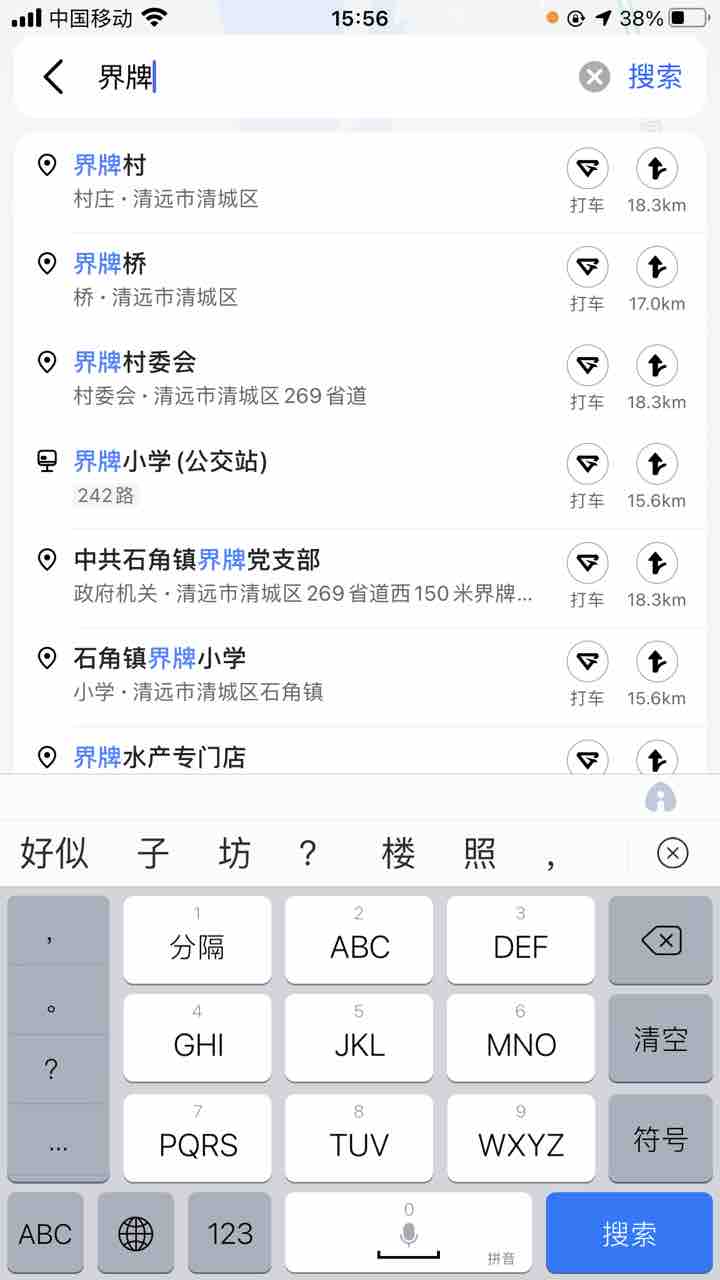
Task: Tap the keyboard backspace key
Action: [x=660, y=940]
